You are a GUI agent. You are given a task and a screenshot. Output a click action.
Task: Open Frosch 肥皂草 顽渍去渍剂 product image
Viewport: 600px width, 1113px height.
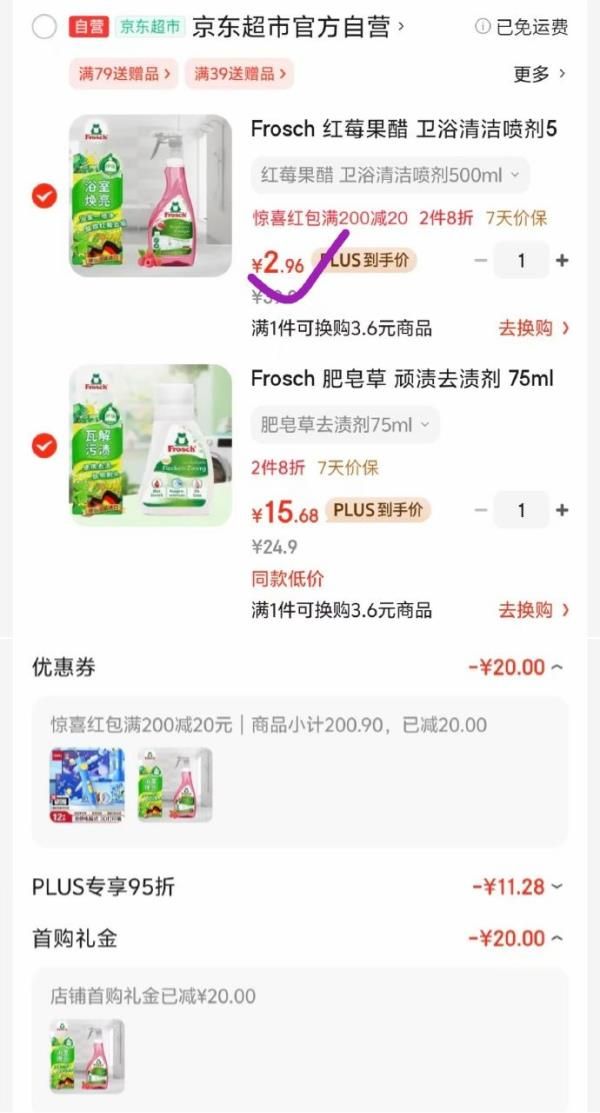click(x=150, y=445)
